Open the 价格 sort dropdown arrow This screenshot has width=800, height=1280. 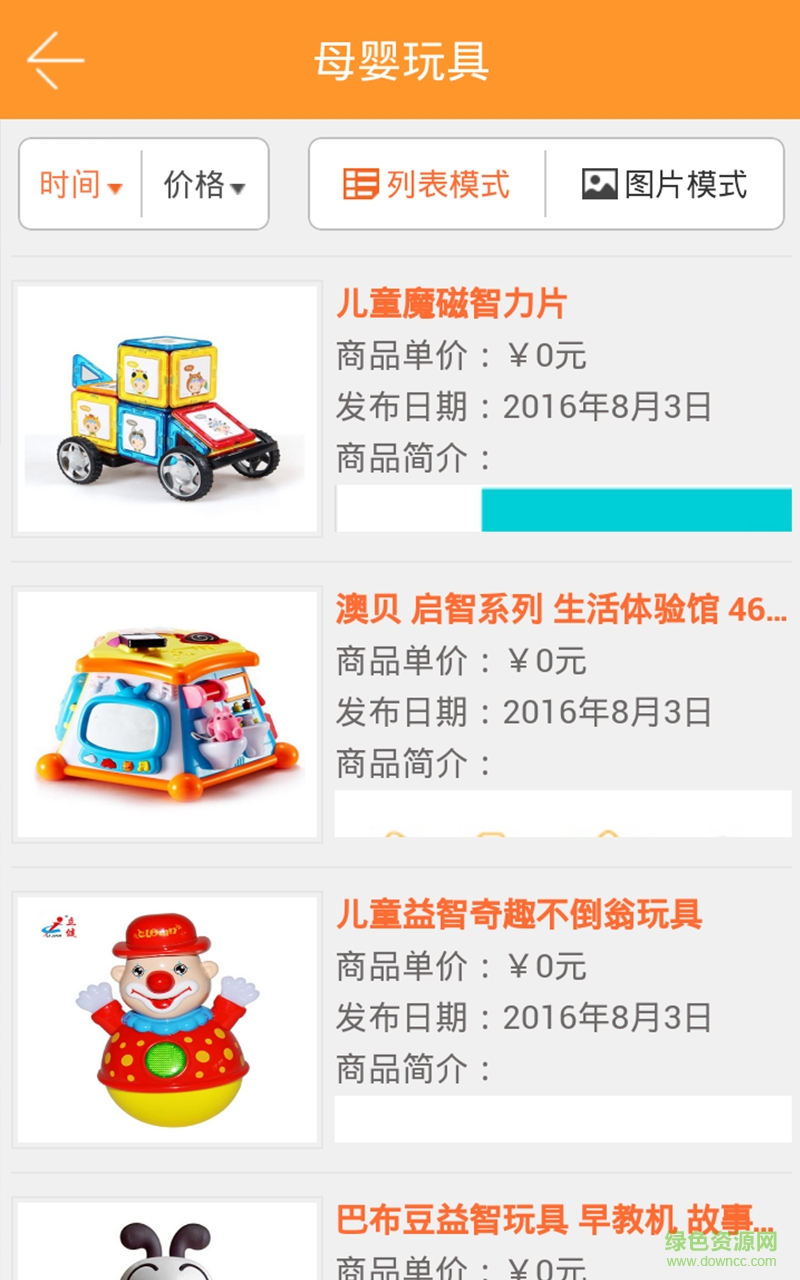[238, 188]
